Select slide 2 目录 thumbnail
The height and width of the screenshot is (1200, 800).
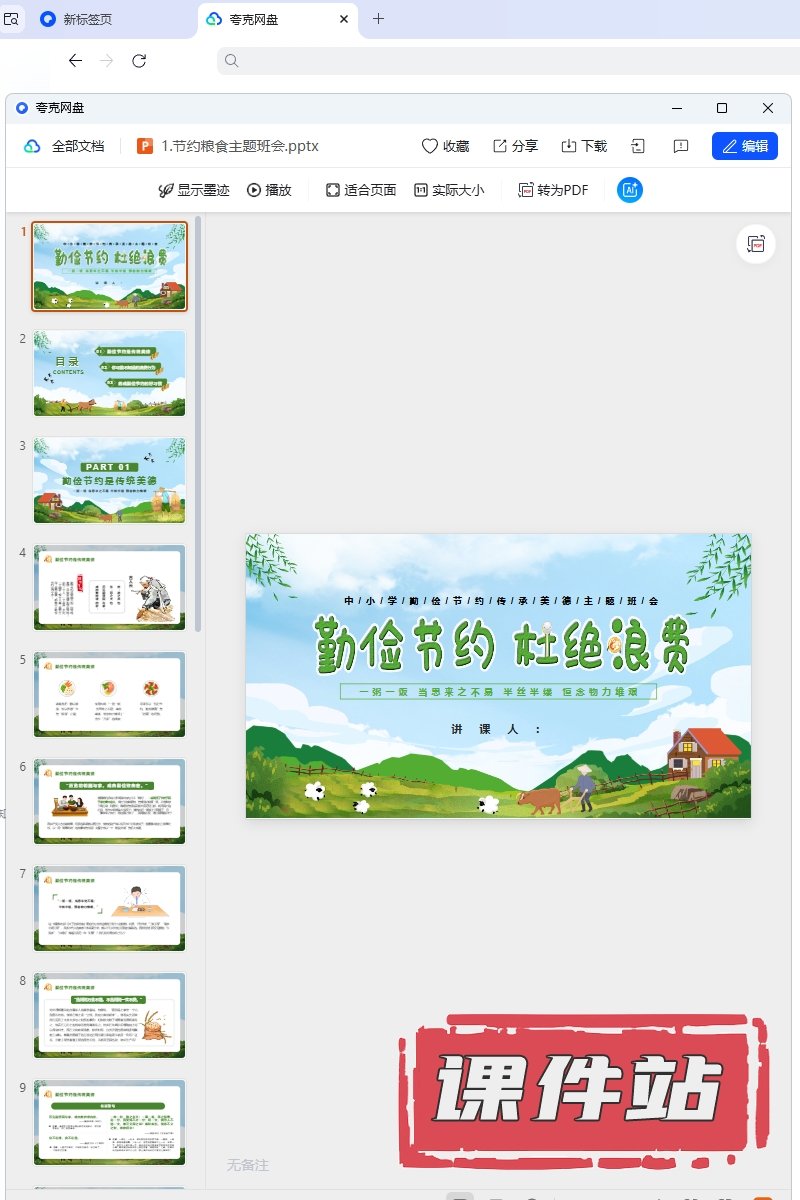[110, 373]
